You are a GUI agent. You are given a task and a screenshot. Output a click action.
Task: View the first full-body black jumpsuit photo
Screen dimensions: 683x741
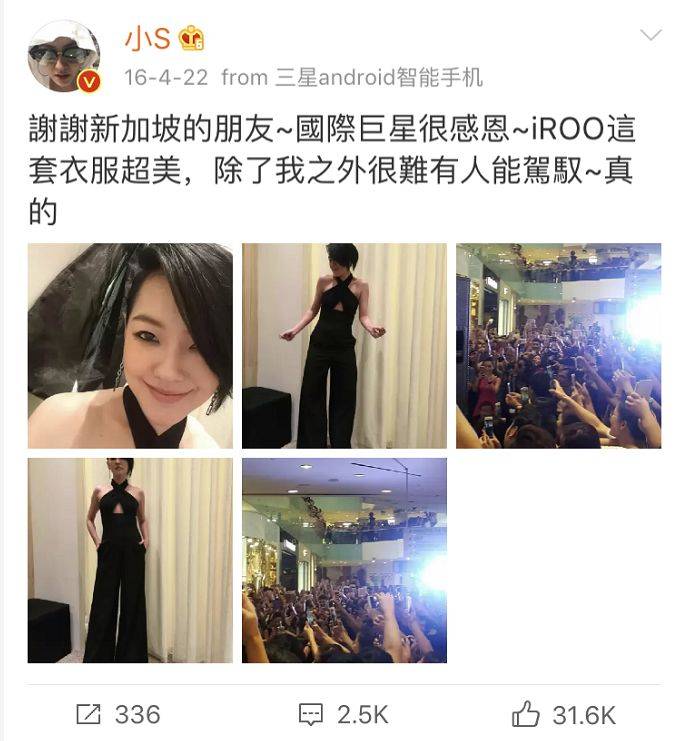coord(344,345)
